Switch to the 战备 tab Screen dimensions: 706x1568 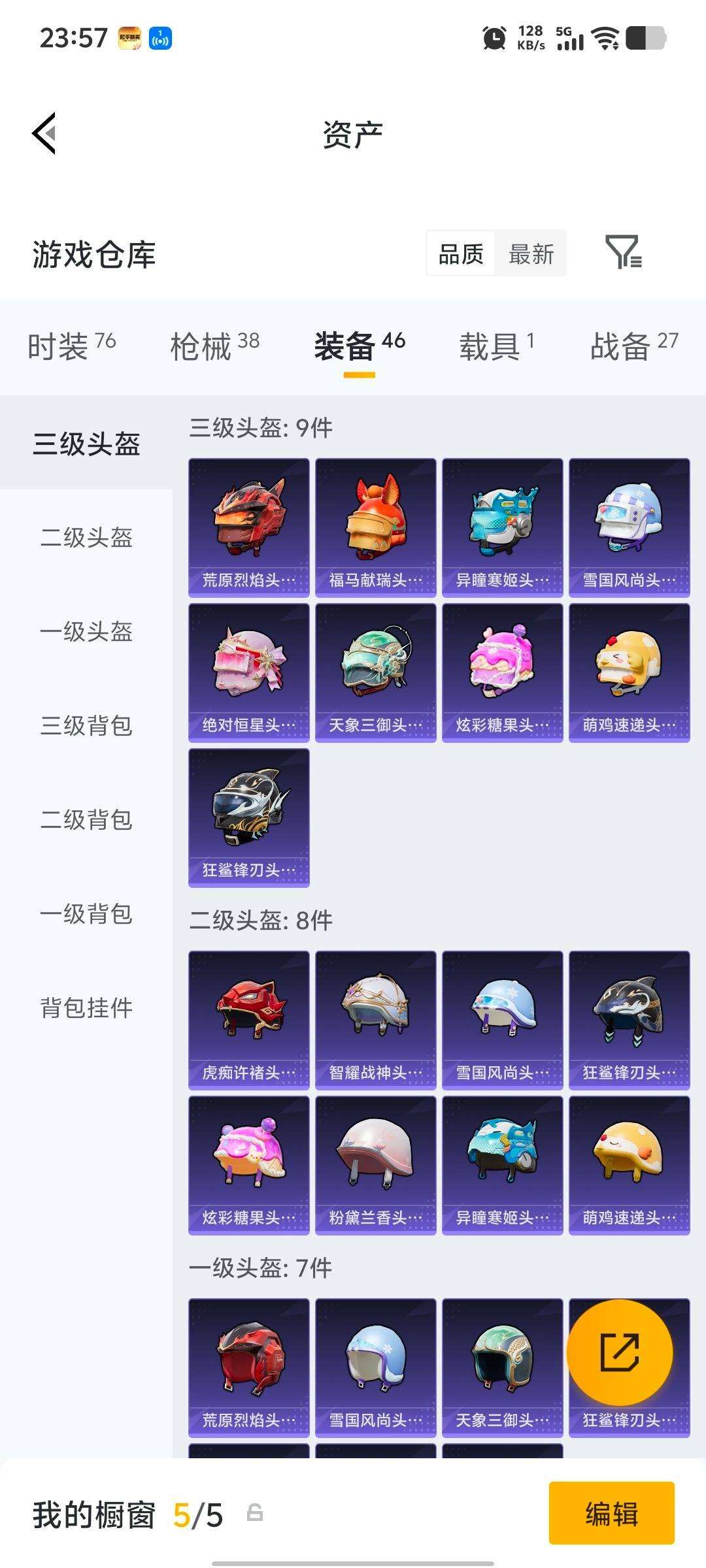[x=633, y=345]
